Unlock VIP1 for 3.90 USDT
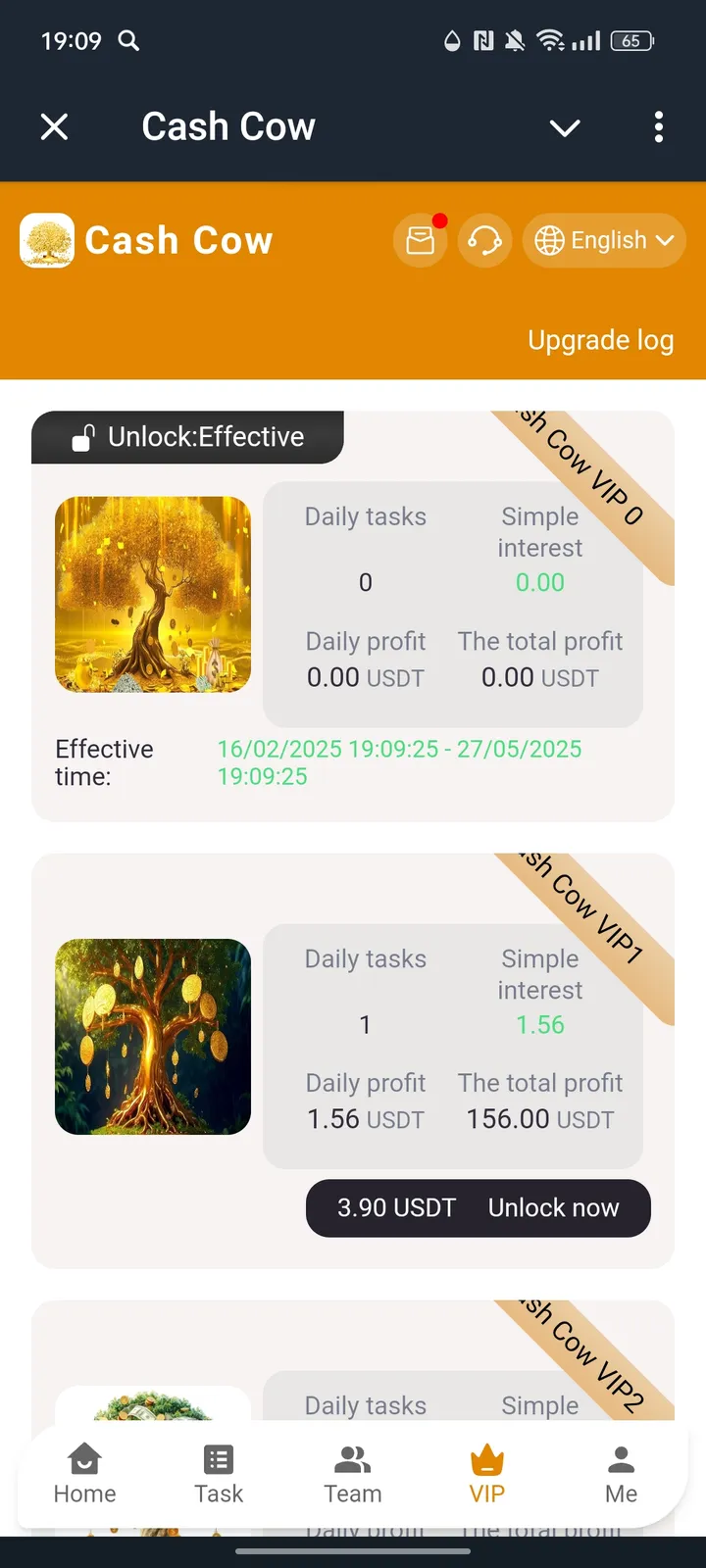Screen dimensions: 706x1568 click(479, 1207)
